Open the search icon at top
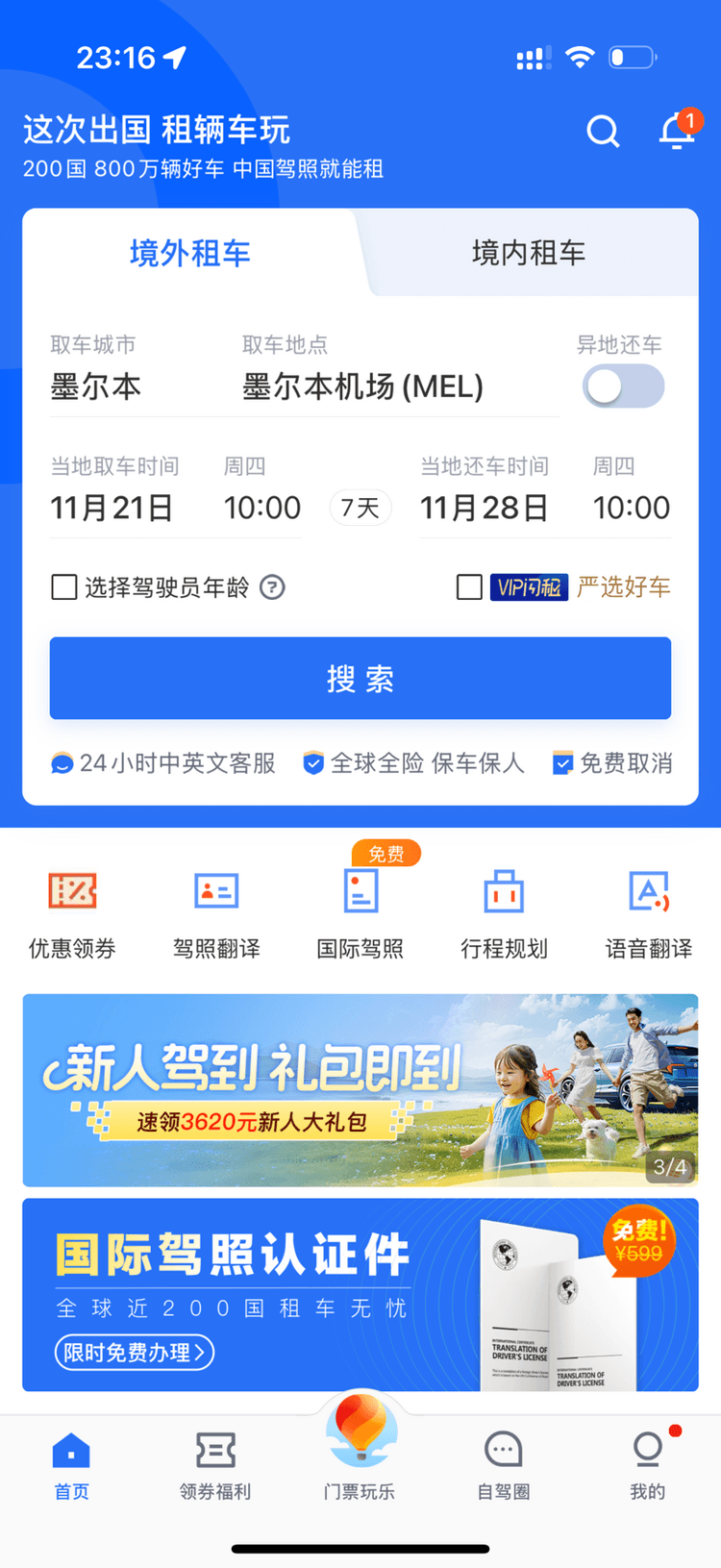 pos(603,131)
